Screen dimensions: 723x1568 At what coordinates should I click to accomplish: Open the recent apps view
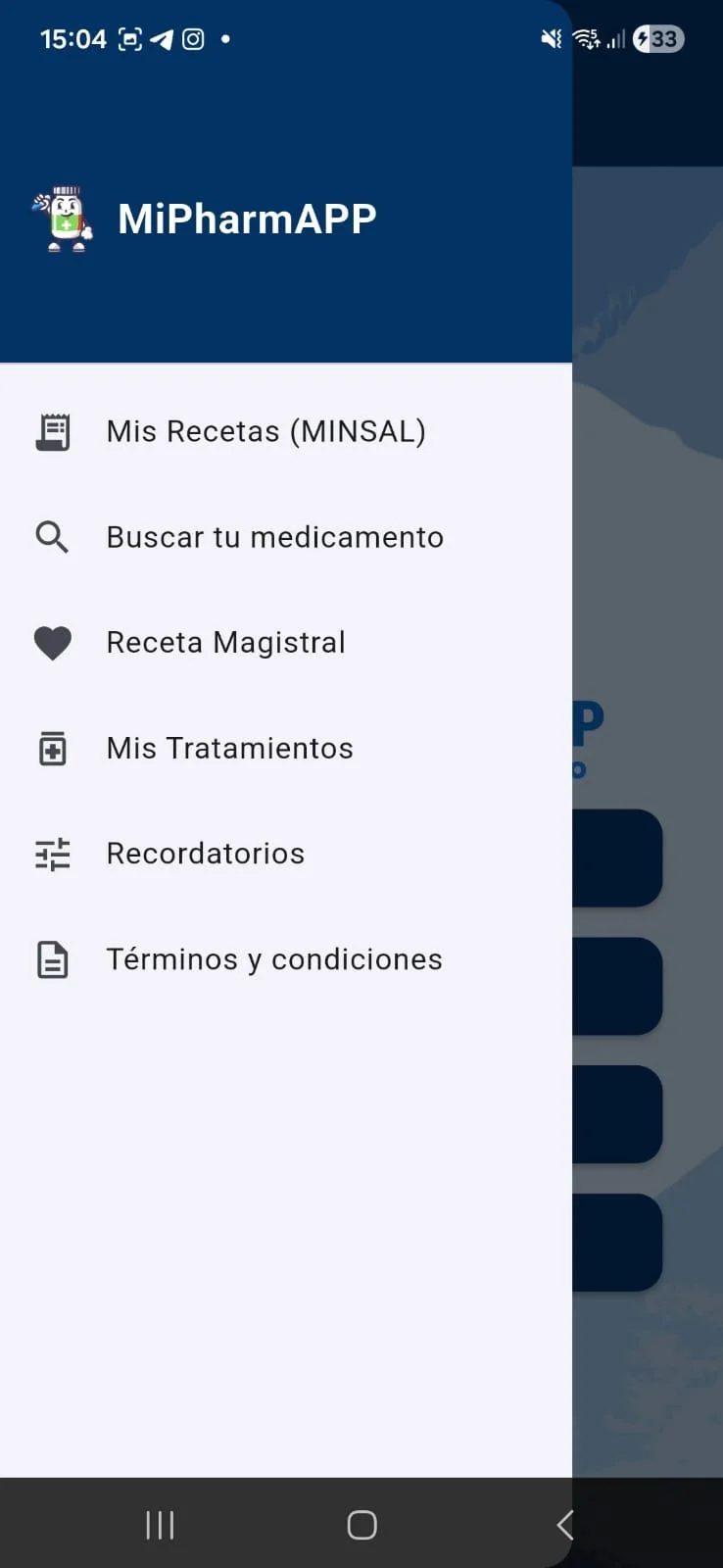coord(160,1525)
